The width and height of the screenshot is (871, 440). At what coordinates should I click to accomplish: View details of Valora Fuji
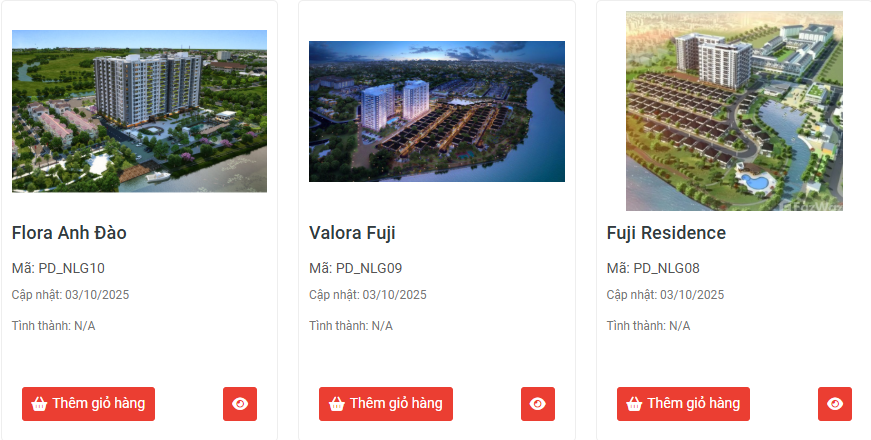538,404
